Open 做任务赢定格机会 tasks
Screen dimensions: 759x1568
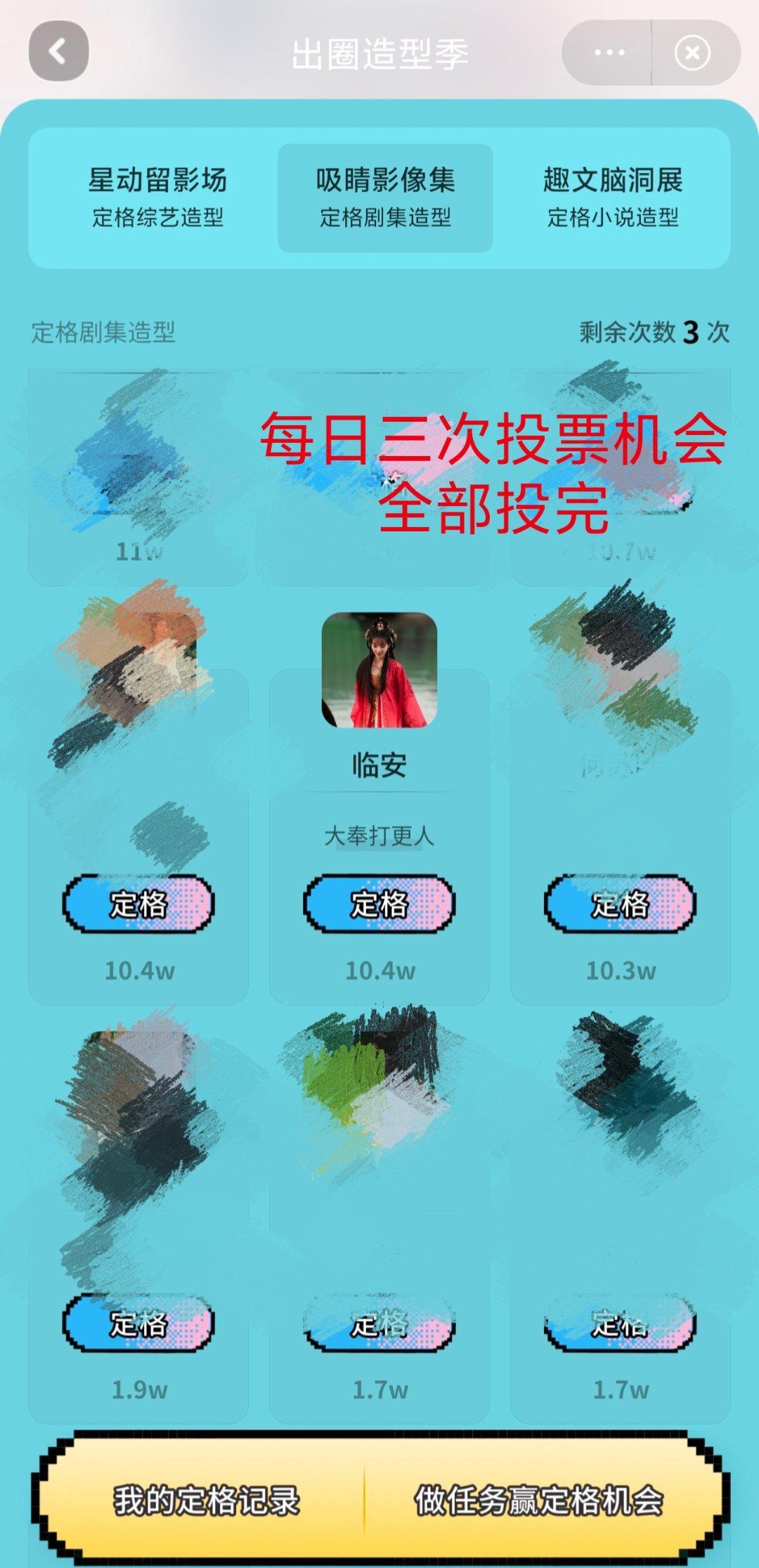point(538,1500)
